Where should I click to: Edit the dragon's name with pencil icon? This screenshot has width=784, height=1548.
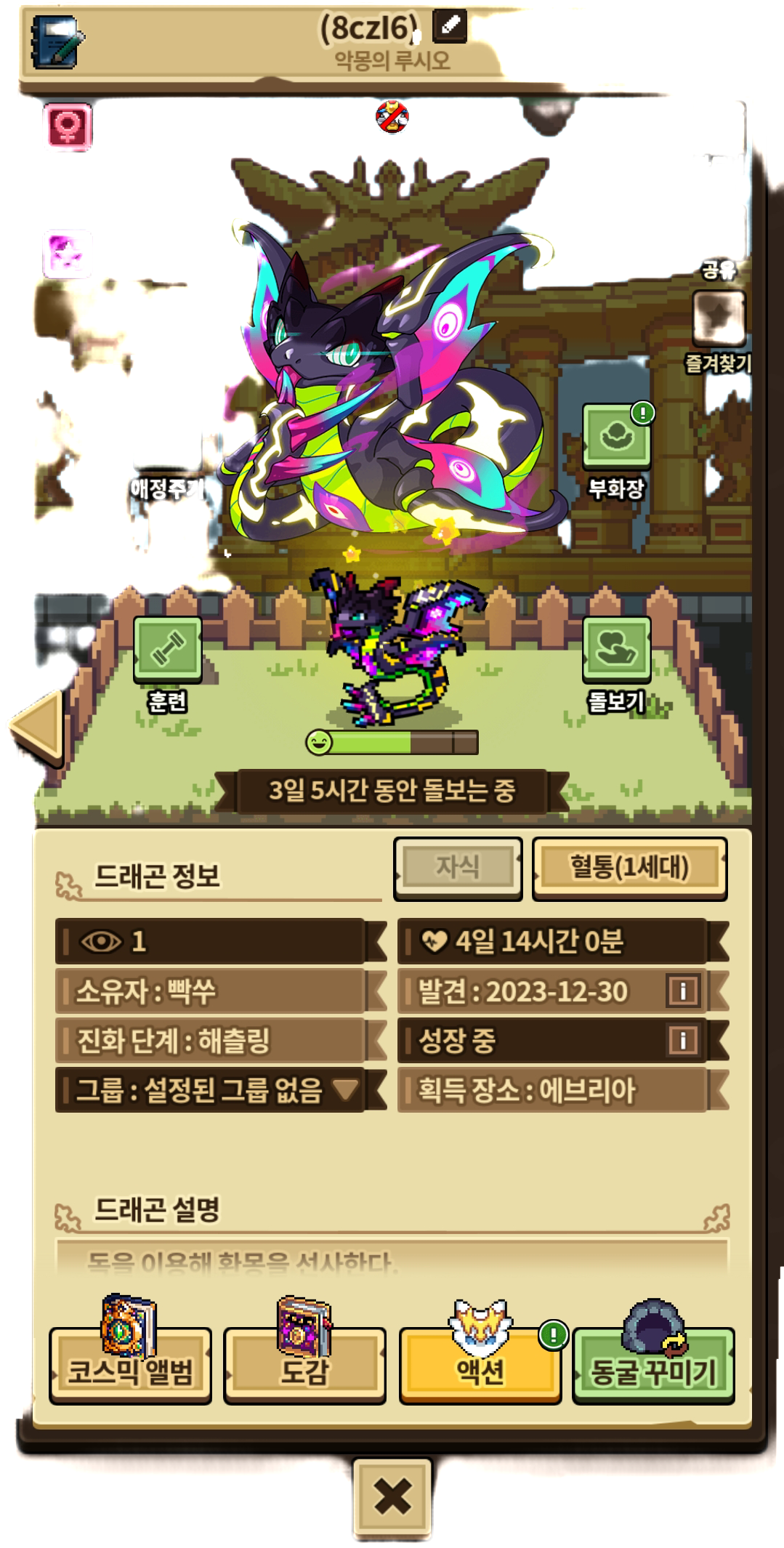click(x=450, y=26)
